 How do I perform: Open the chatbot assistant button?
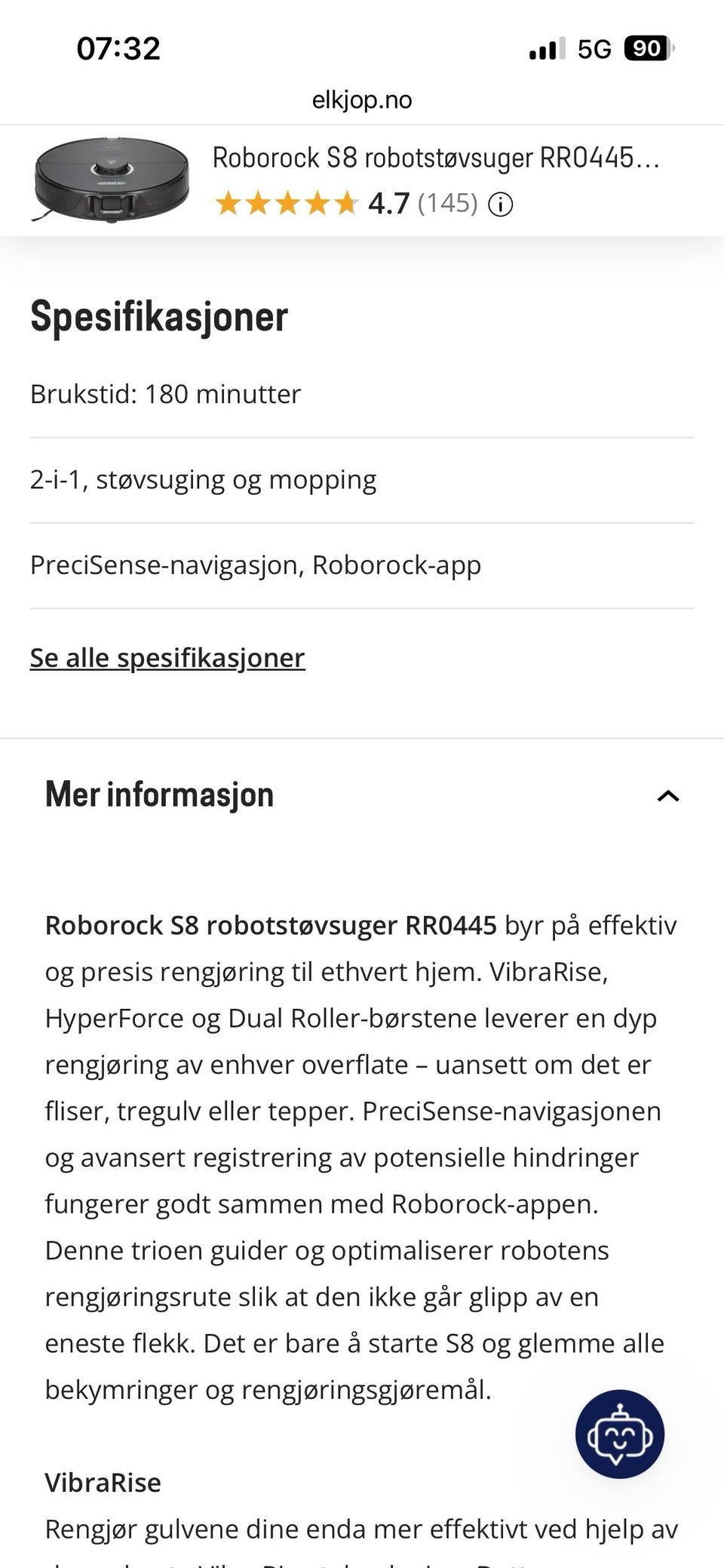click(x=620, y=1434)
